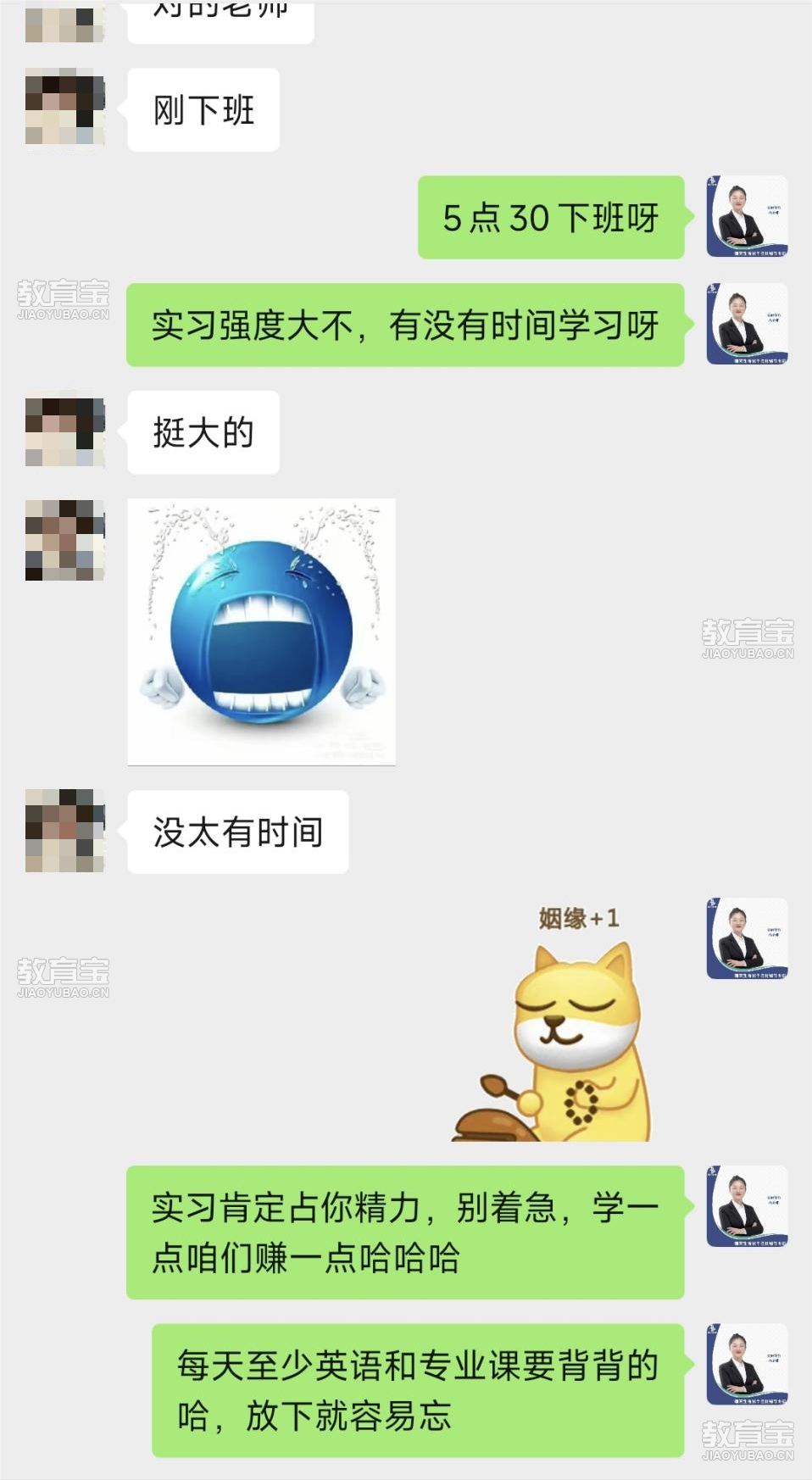
Task: Open teacher's avatar beside '5点30下班呀'
Action: (x=747, y=217)
